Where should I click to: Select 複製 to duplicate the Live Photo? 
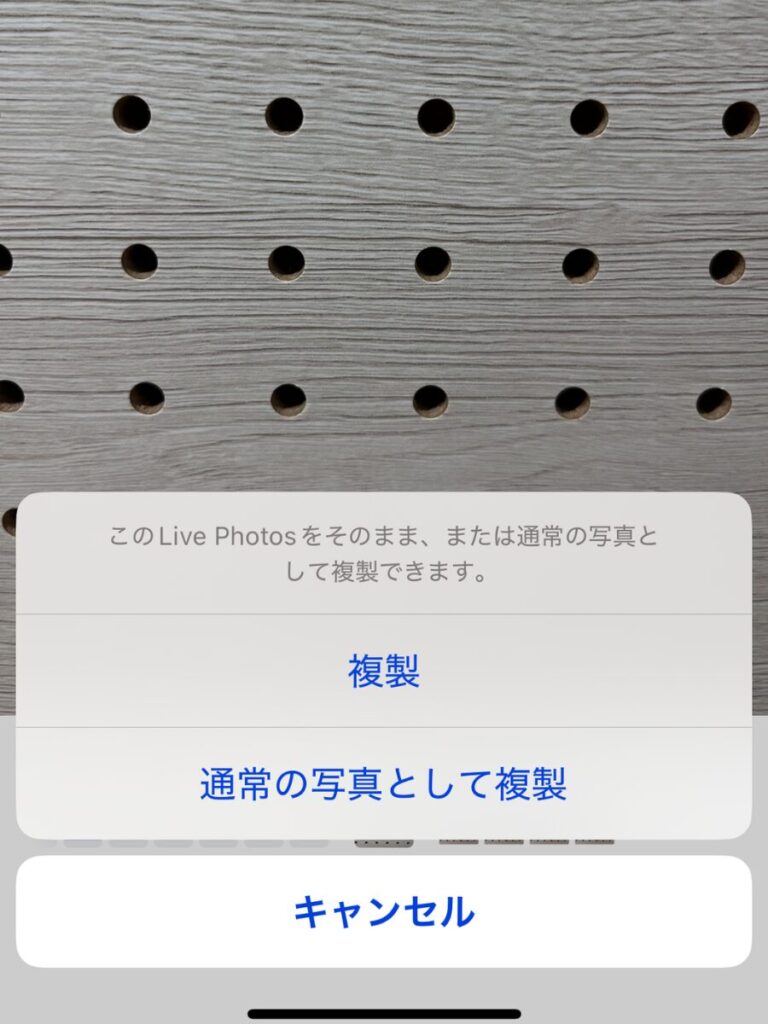(x=384, y=671)
